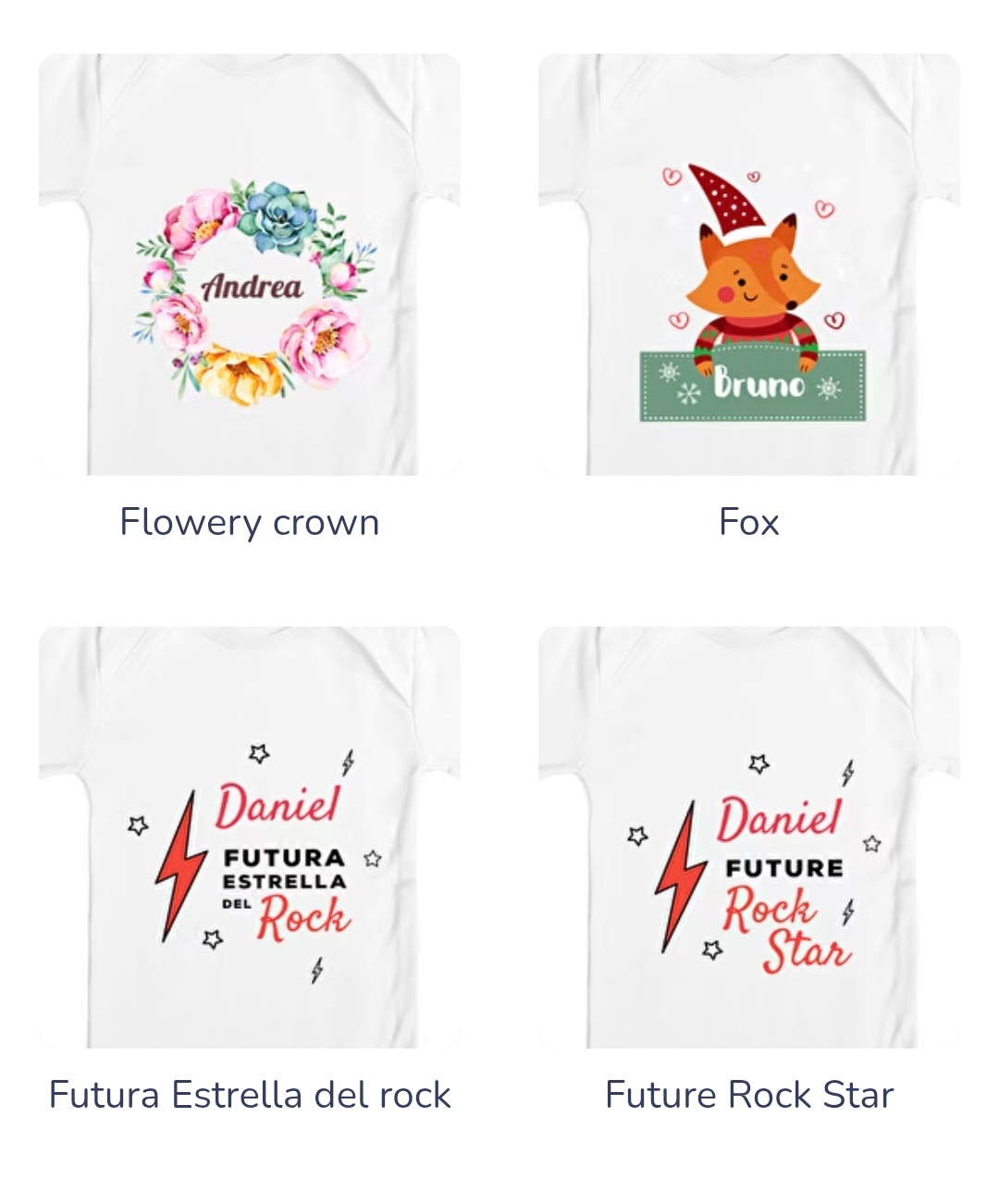999x1204 pixels.
Task: Open the Flowery crown design
Action: click(250, 265)
